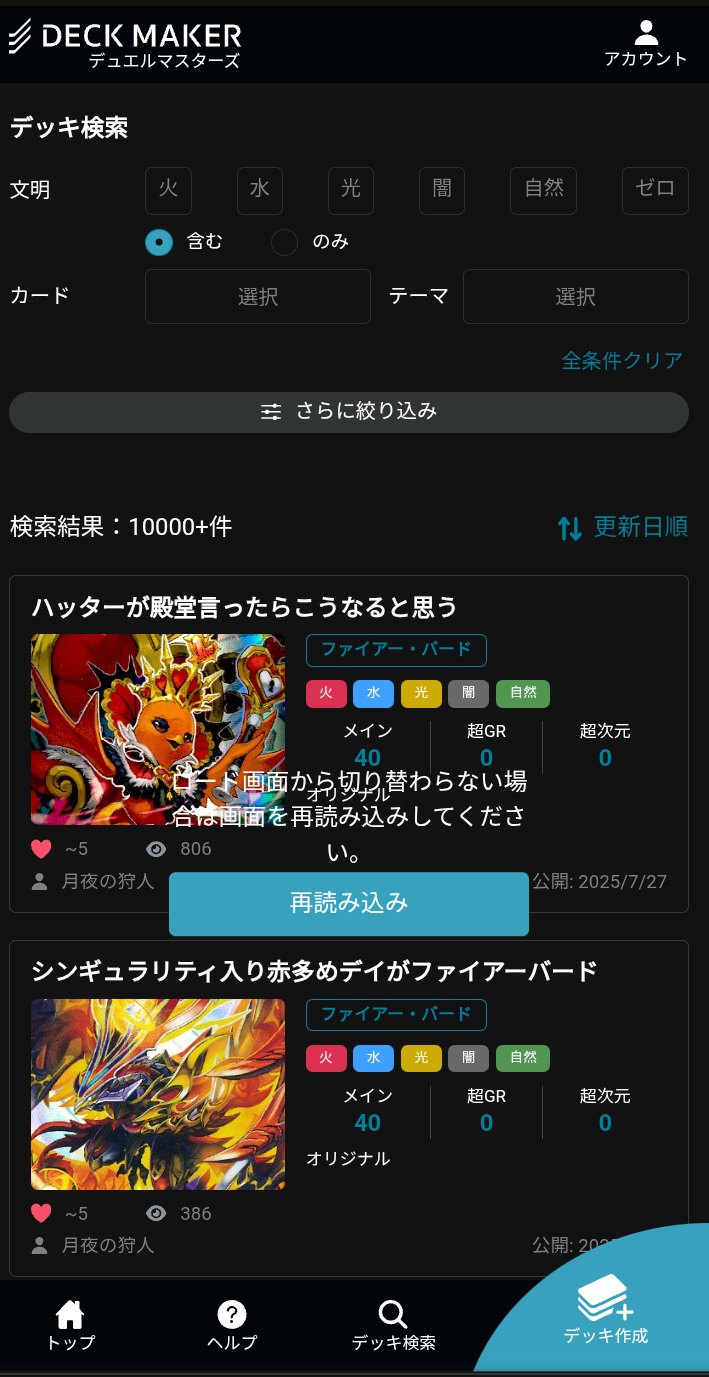The height and width of the screenshot is (1377, 709).
Task: Expand さらに絞り込み filters
Action: (x=349, y=412)
